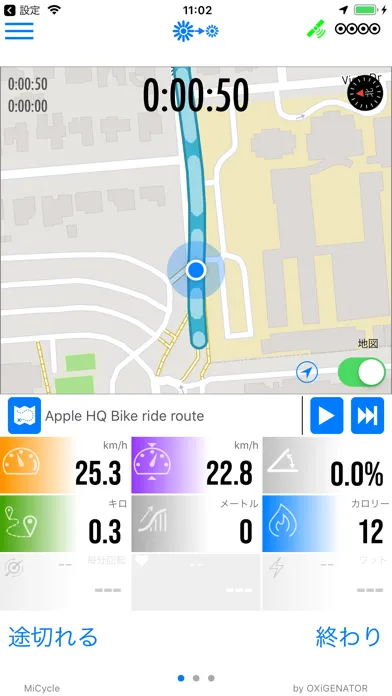Tap the compass on the map
The height and width of the screenshot is (696, 392).
coord(364,92)
